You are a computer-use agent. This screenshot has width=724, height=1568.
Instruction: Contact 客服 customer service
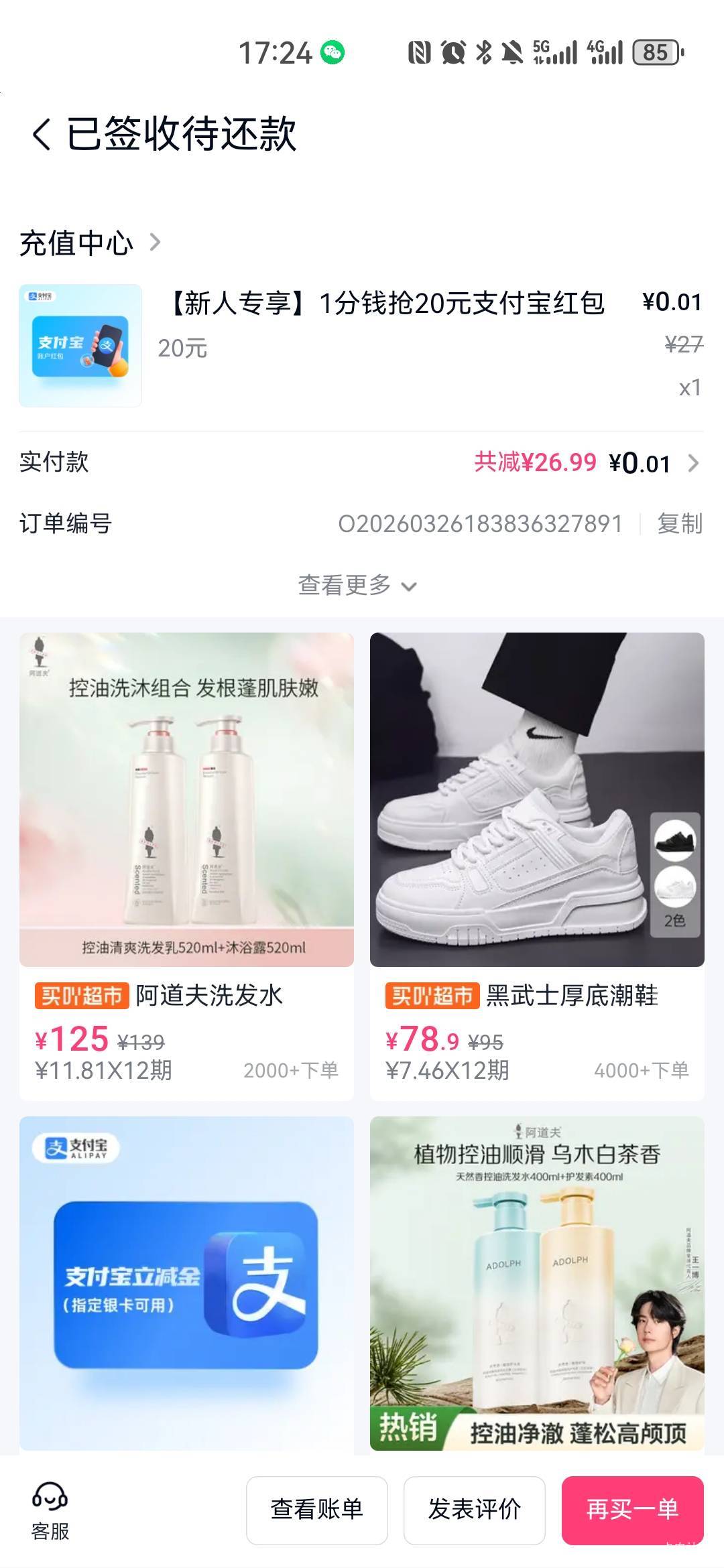click(50, 1510)
